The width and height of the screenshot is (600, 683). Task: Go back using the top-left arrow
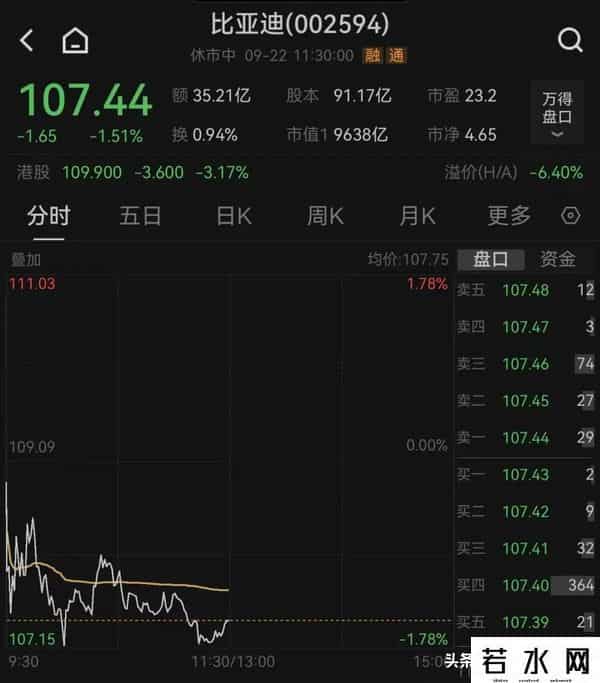coord(27,40)
